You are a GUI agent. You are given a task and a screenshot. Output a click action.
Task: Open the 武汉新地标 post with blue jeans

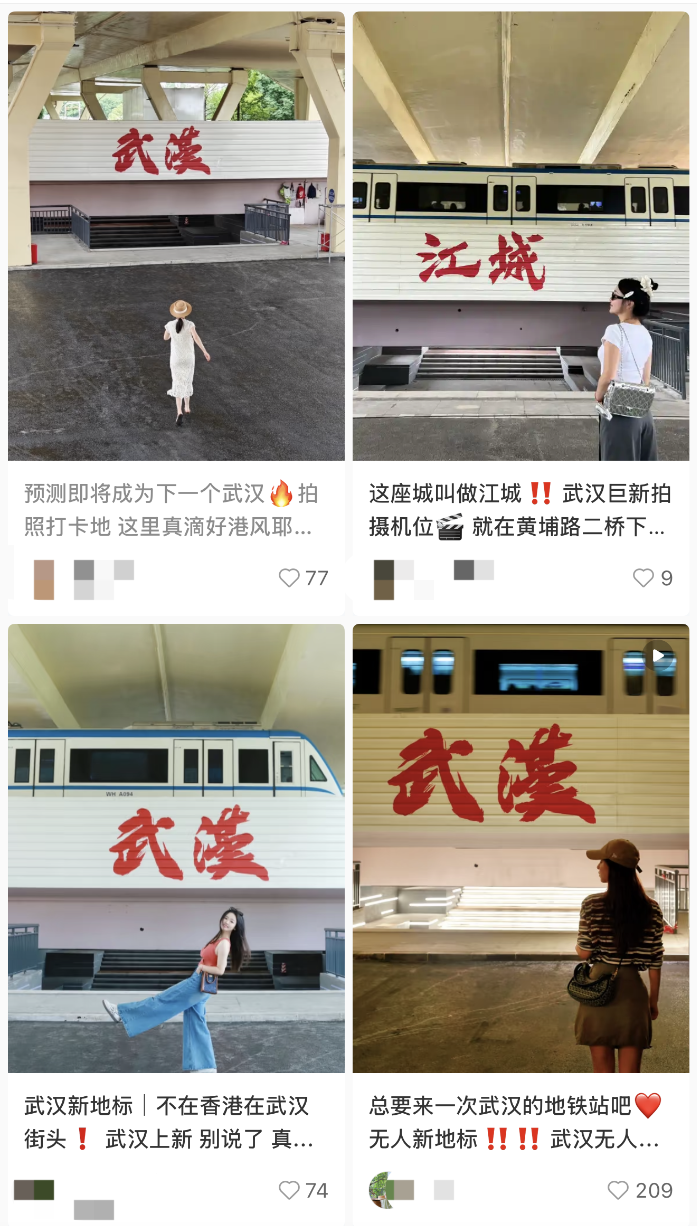(176, 848)
